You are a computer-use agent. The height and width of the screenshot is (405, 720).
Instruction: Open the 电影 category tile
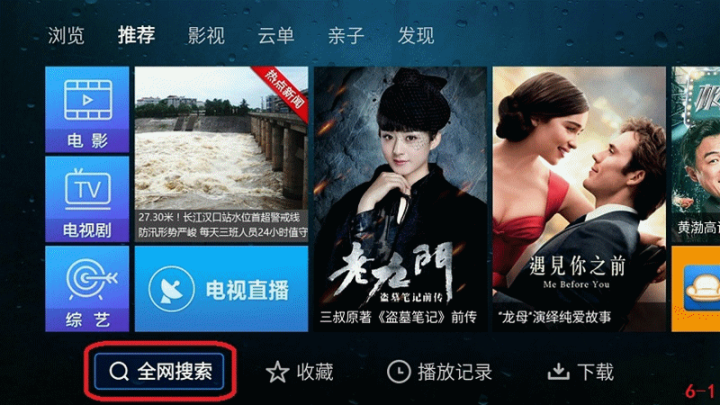[87, 109]
